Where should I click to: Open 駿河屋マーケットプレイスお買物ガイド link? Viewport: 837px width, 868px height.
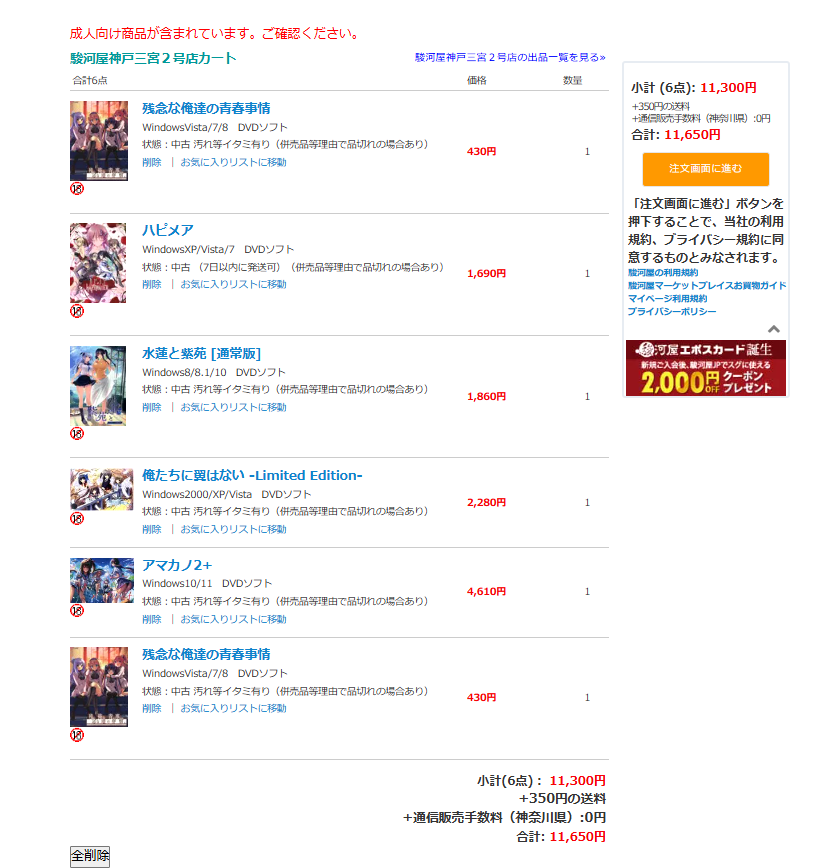pos(707,285)
